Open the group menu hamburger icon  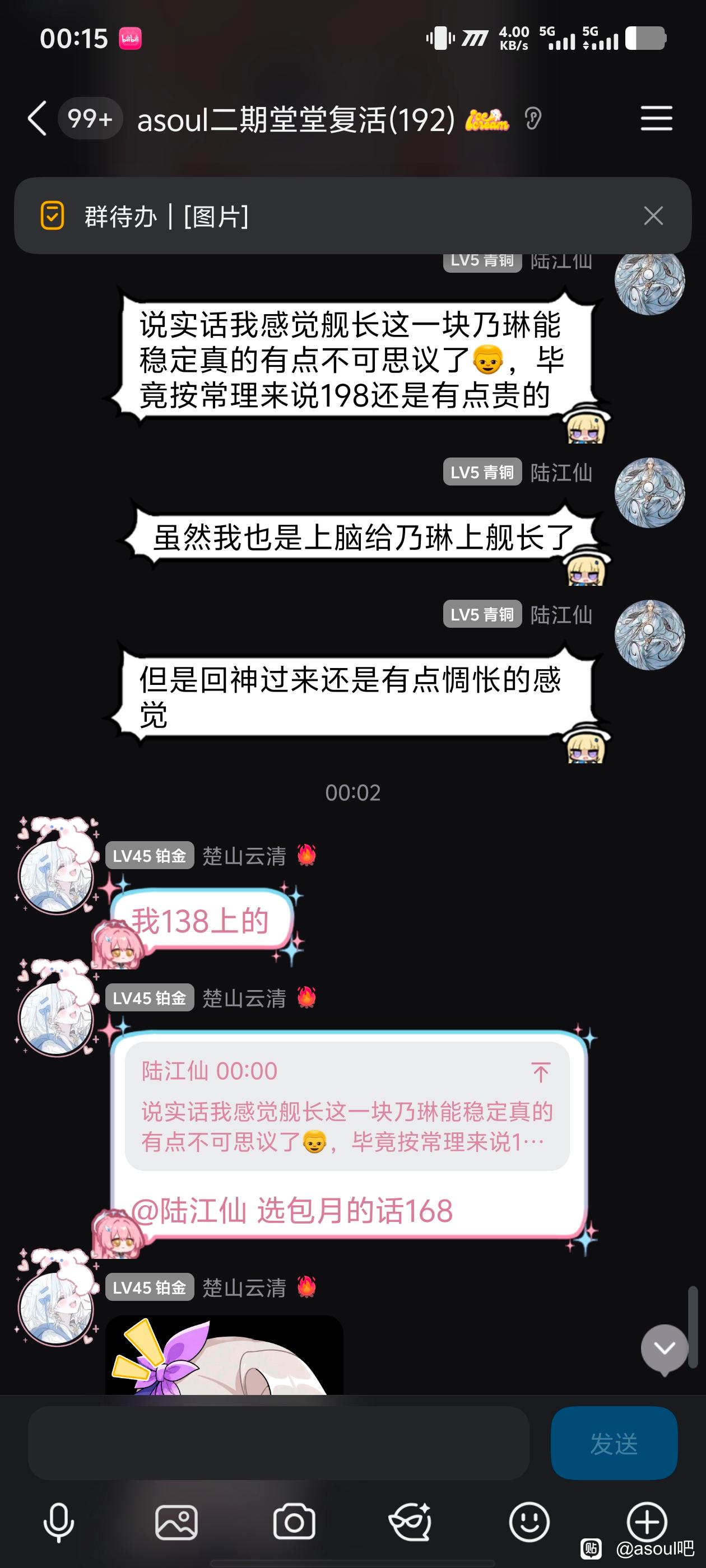pyautogui.click(x=657, y=118)
